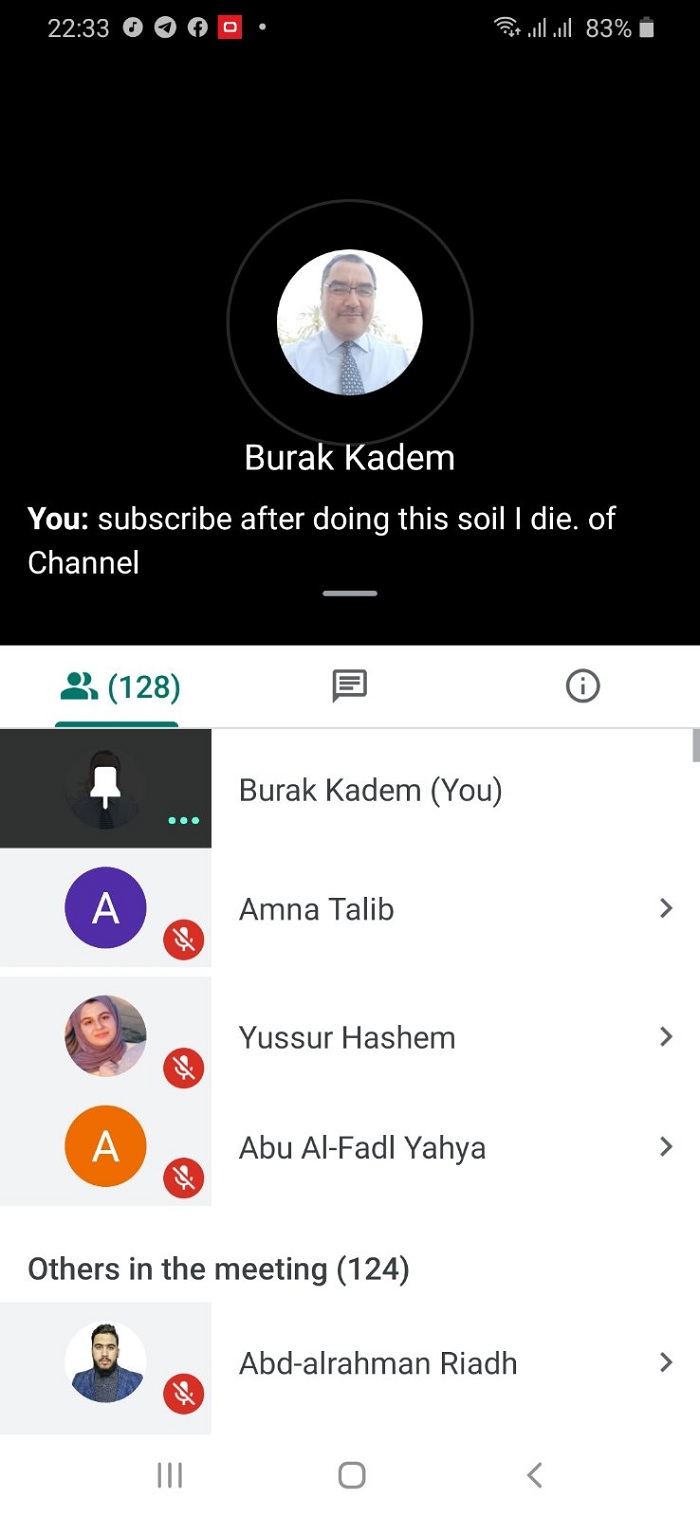Viewport: 700px width, 1516px height.
Task: Open Yussur Hashem's participant options
Action: [x=665, y=1037]
